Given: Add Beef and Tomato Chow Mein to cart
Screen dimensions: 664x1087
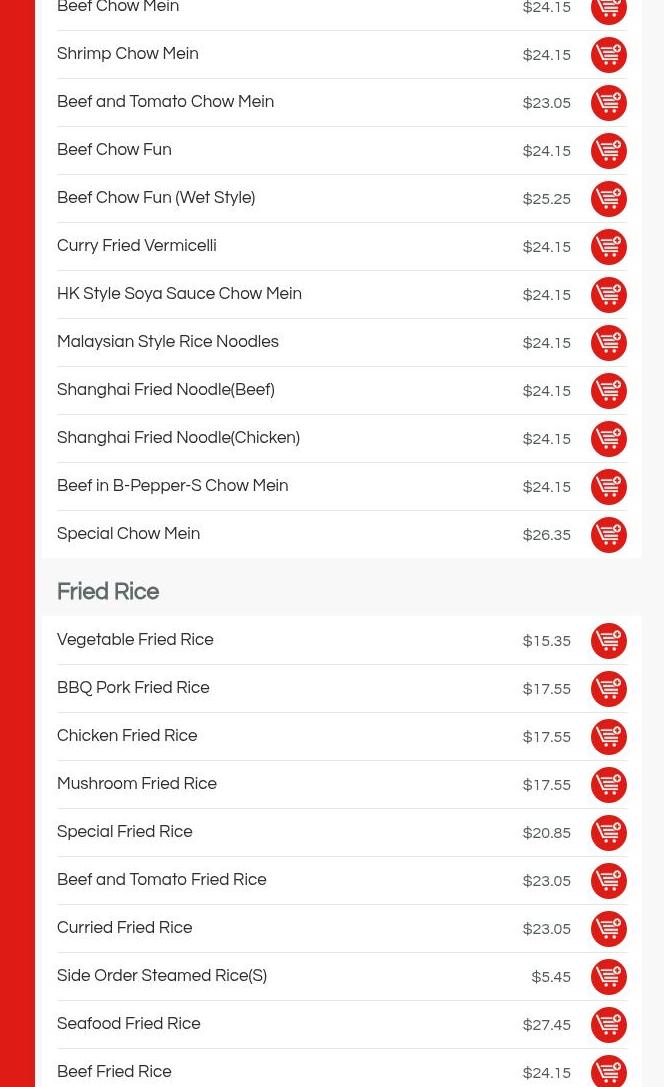Looking at the screenshot, I should [609, 103].
